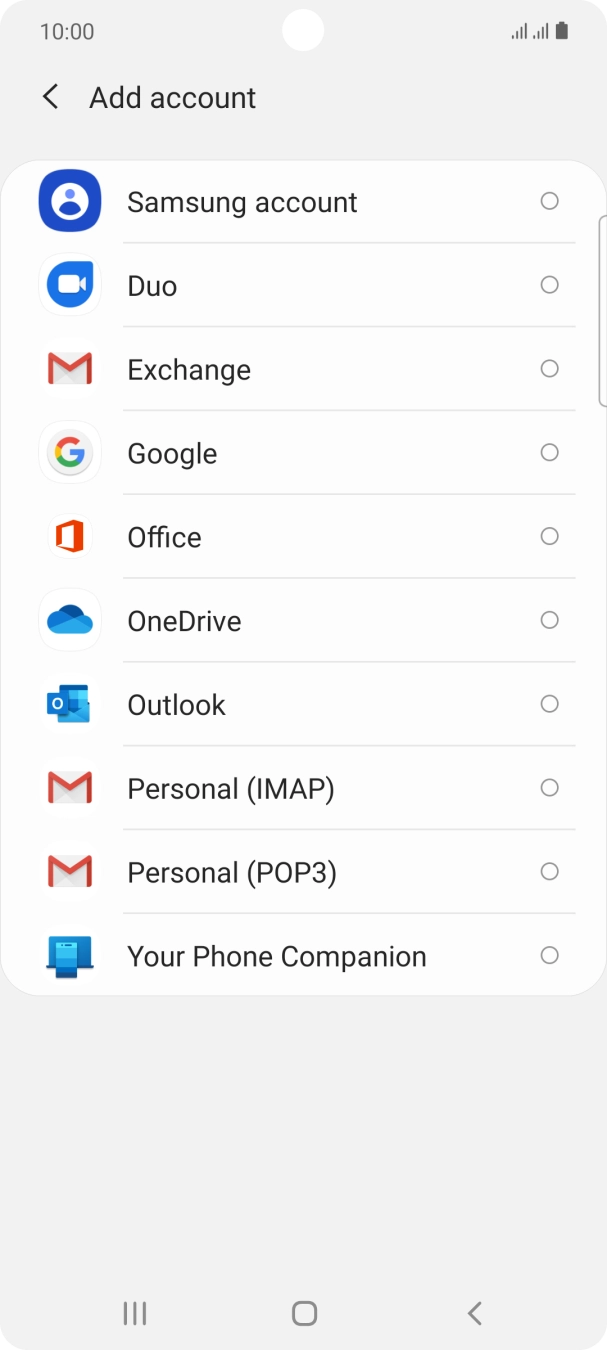Choose Samsung account to add
Image resolution: width=607 pixels, height=1350 pixels.
tap(304, 202)
